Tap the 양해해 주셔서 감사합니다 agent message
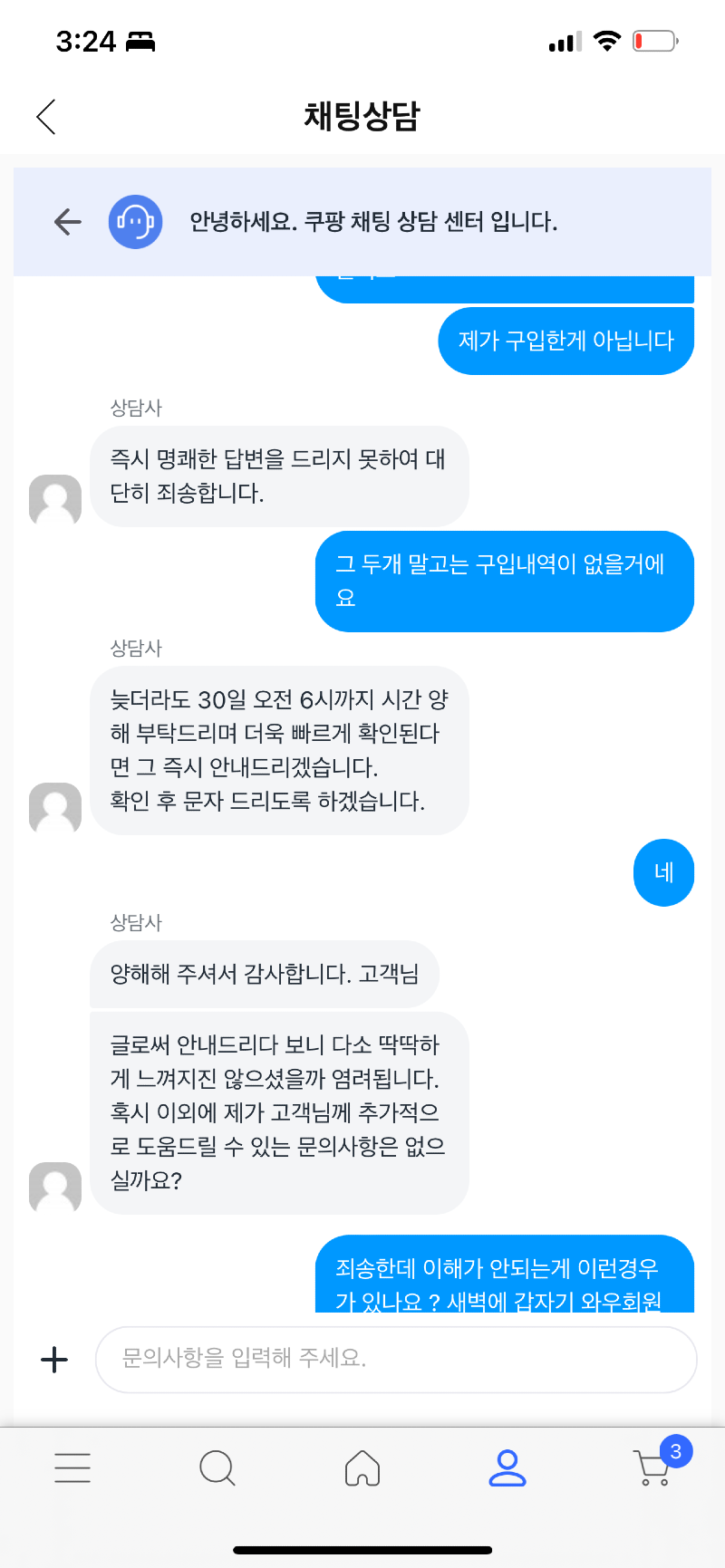The width and height of the screenshot is (725, 1568). (x=264, y=973)
